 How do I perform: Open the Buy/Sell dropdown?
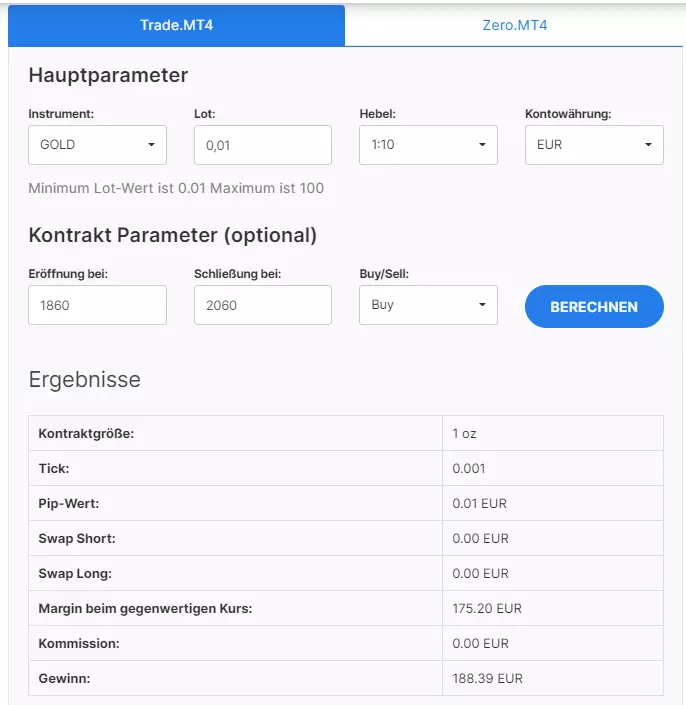pyautogui.click(x=428, y=305)
